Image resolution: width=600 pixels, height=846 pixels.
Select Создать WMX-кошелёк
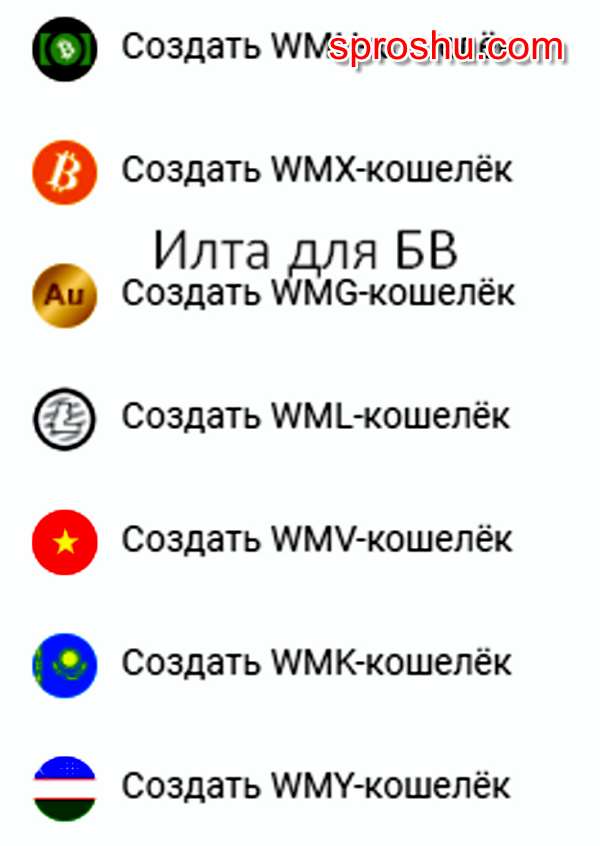[x=316, y=170]
